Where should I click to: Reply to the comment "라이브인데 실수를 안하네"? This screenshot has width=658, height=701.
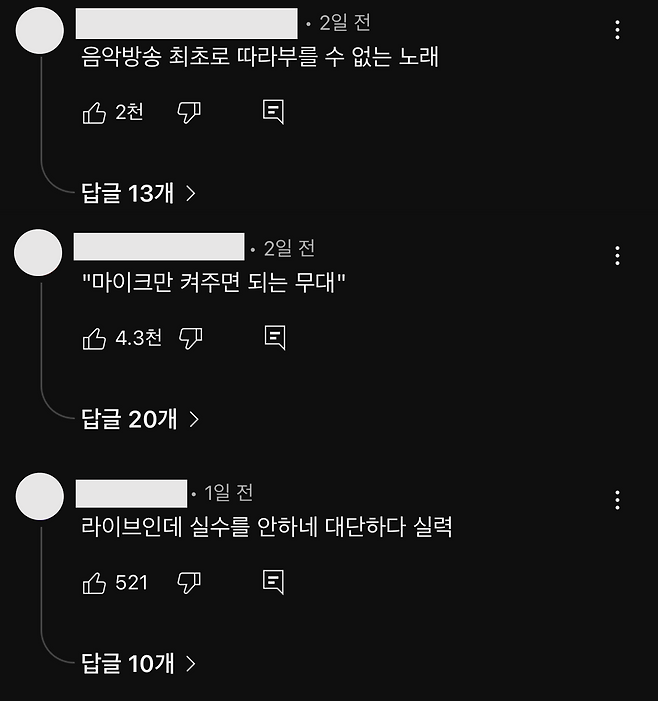click(x=273, y=581)
